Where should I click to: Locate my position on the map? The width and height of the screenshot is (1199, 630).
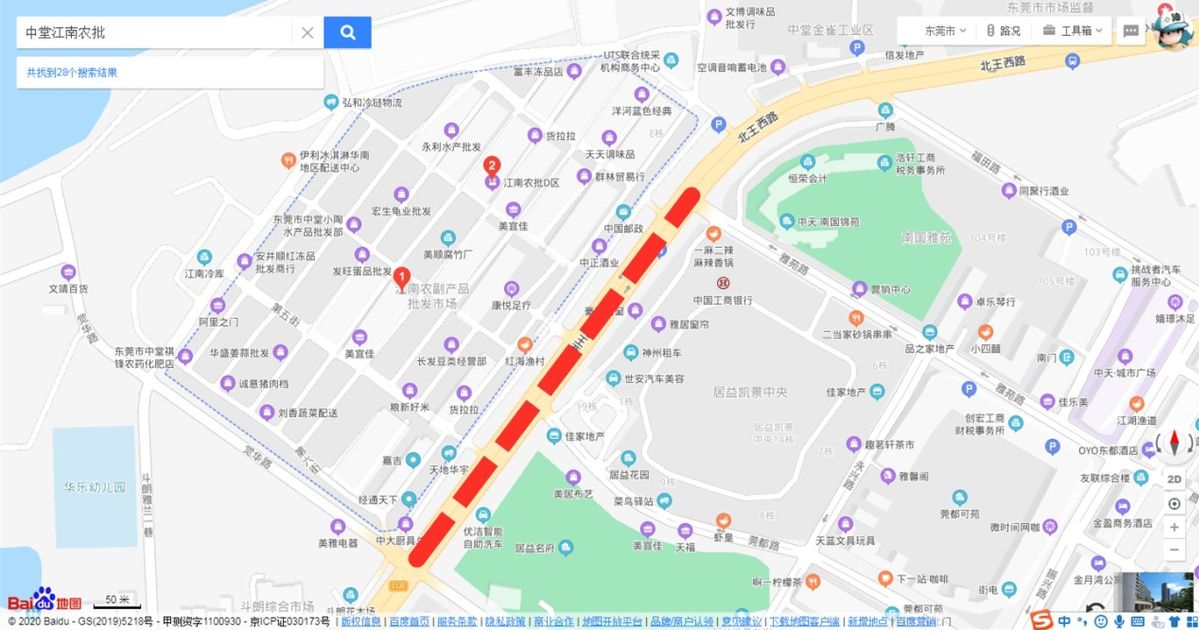[1175, 503]
